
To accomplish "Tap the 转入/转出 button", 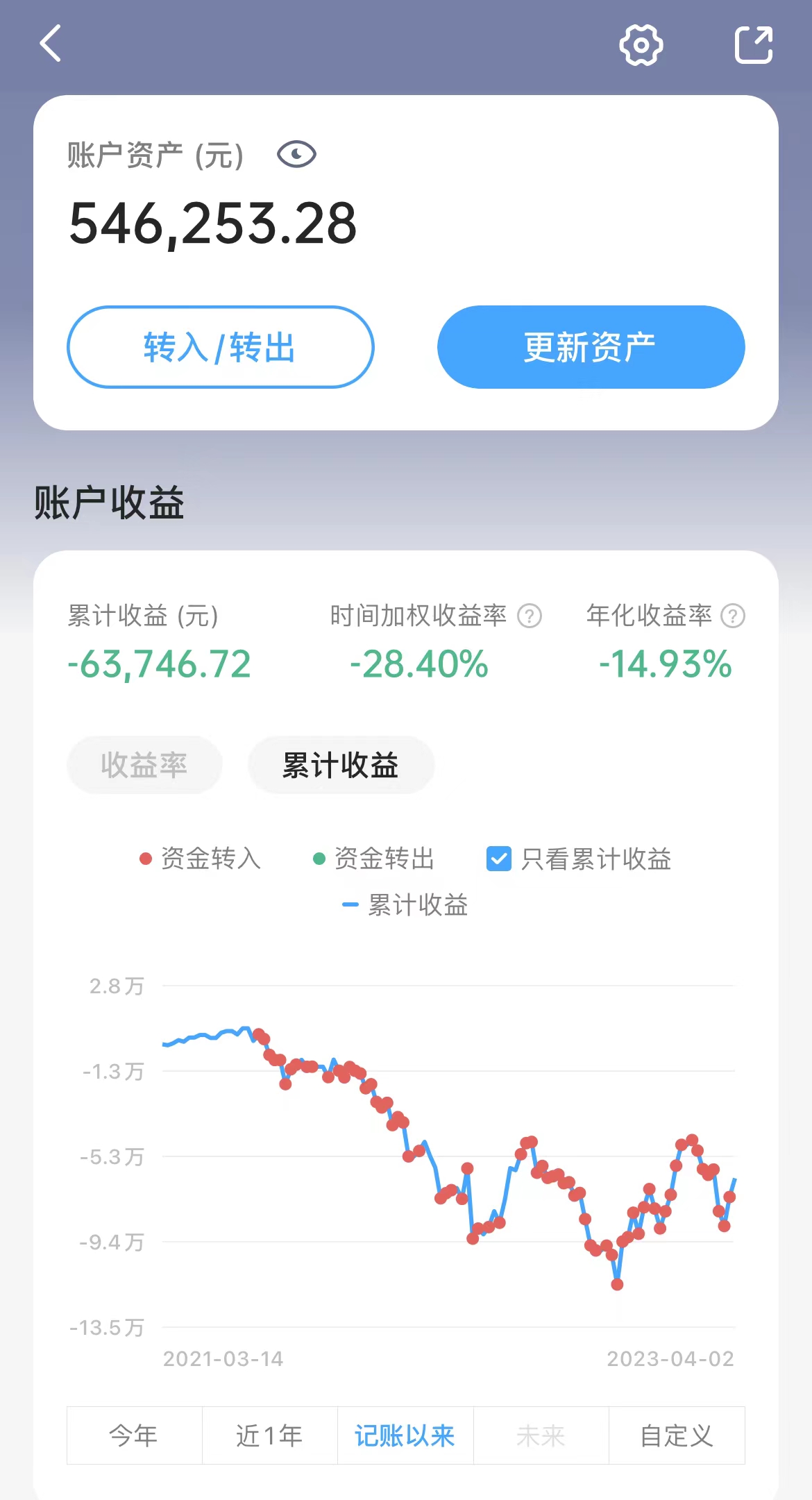I will (220, 347).
